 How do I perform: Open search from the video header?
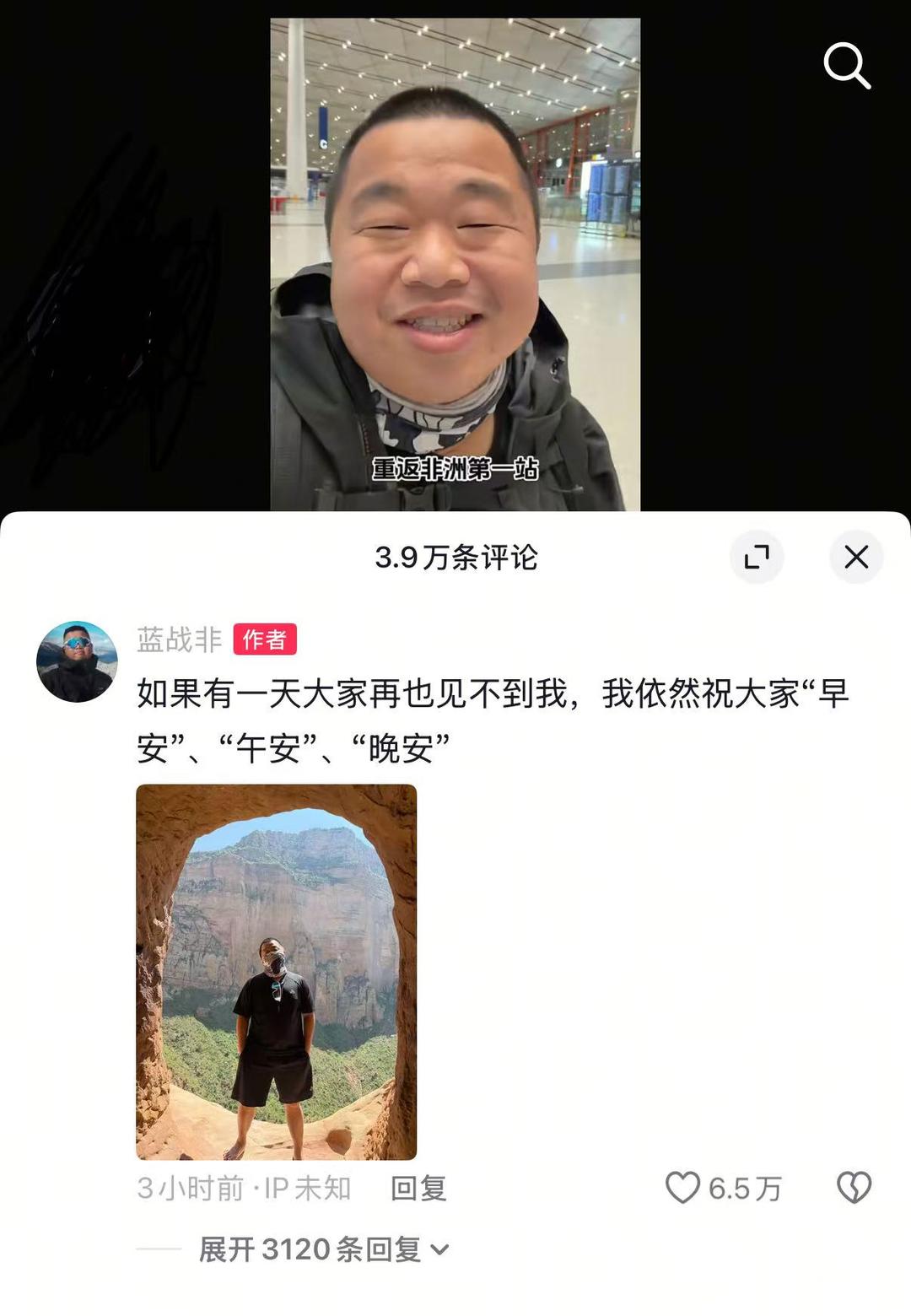coord(846,66)
